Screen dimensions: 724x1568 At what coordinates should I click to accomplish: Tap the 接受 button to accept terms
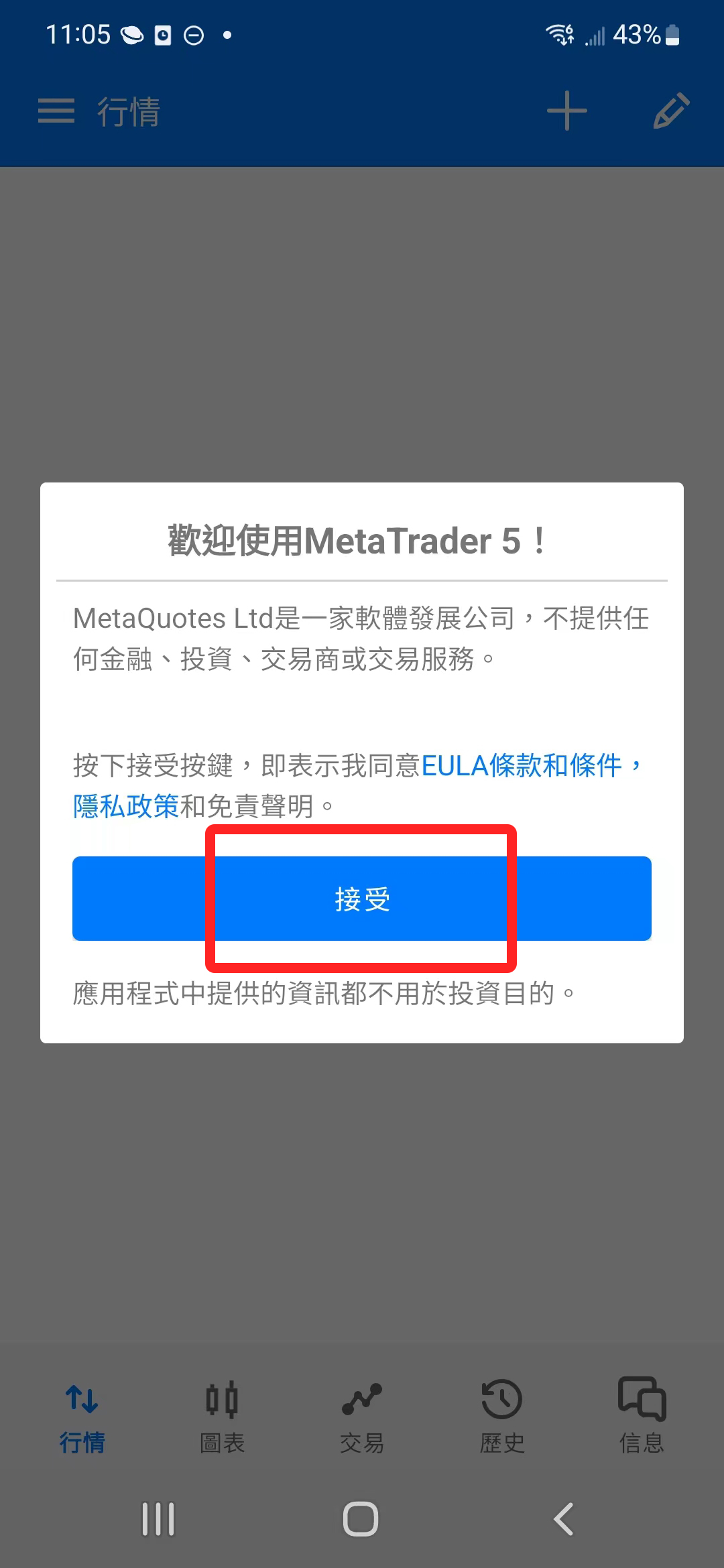[x=362, y=898]
